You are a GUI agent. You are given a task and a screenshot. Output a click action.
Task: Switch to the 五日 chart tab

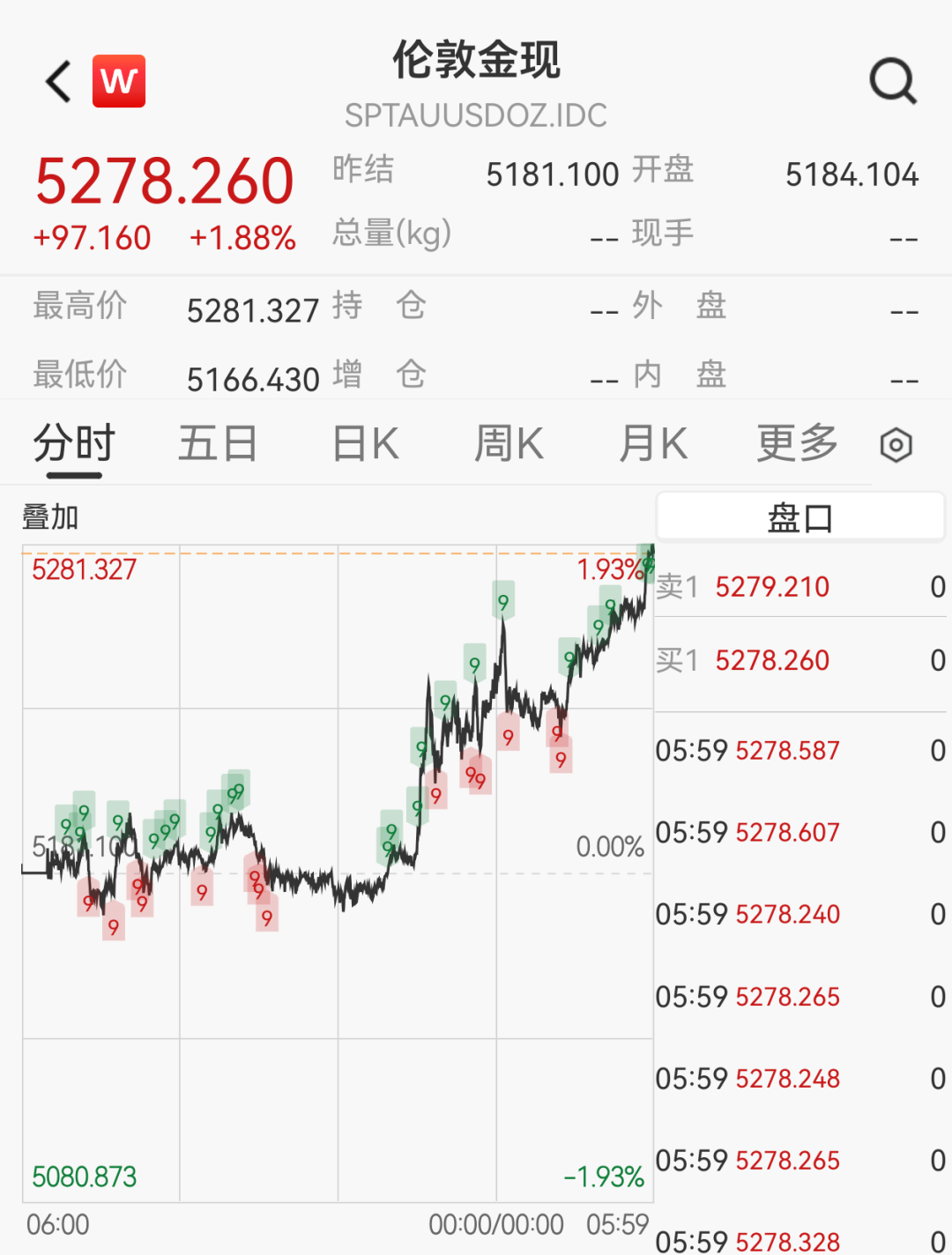pyautogui.click(x=218, y=443)
